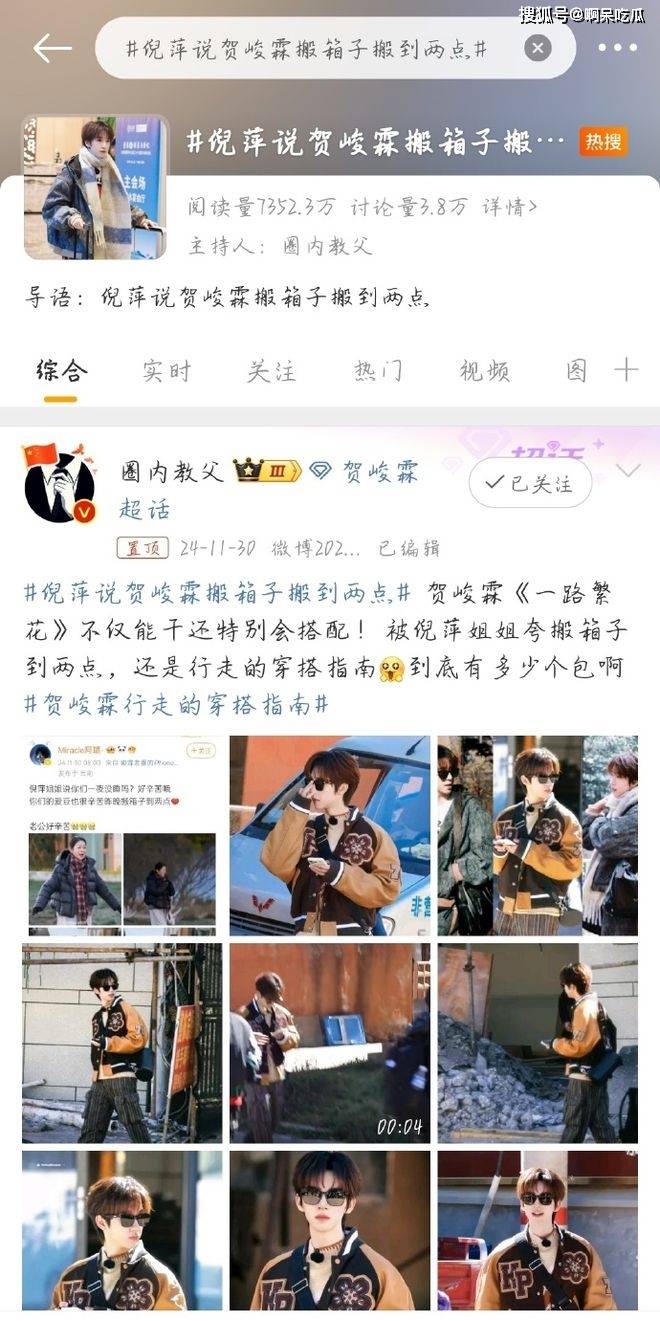660x1321 pixels.
Task: Open the first post image with screenshot
Action: [122, 835]
